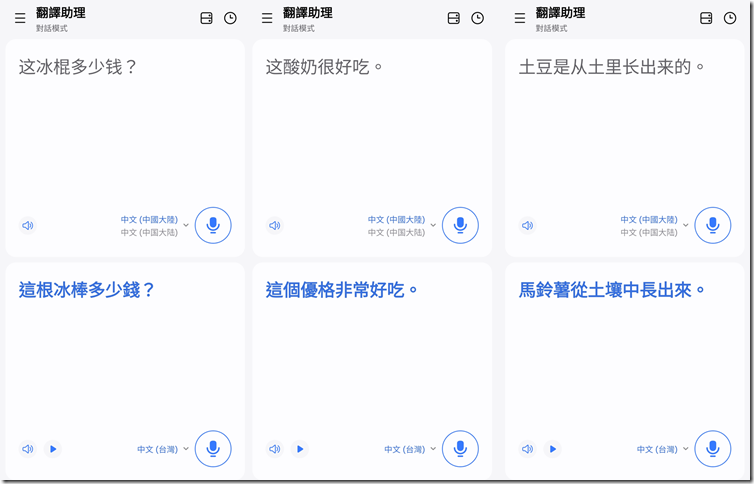This screenshot has width=754, height=484.
Task: Tap the microphone beside "这酸奶很好吃。"
Action: [x=460, y=225]
